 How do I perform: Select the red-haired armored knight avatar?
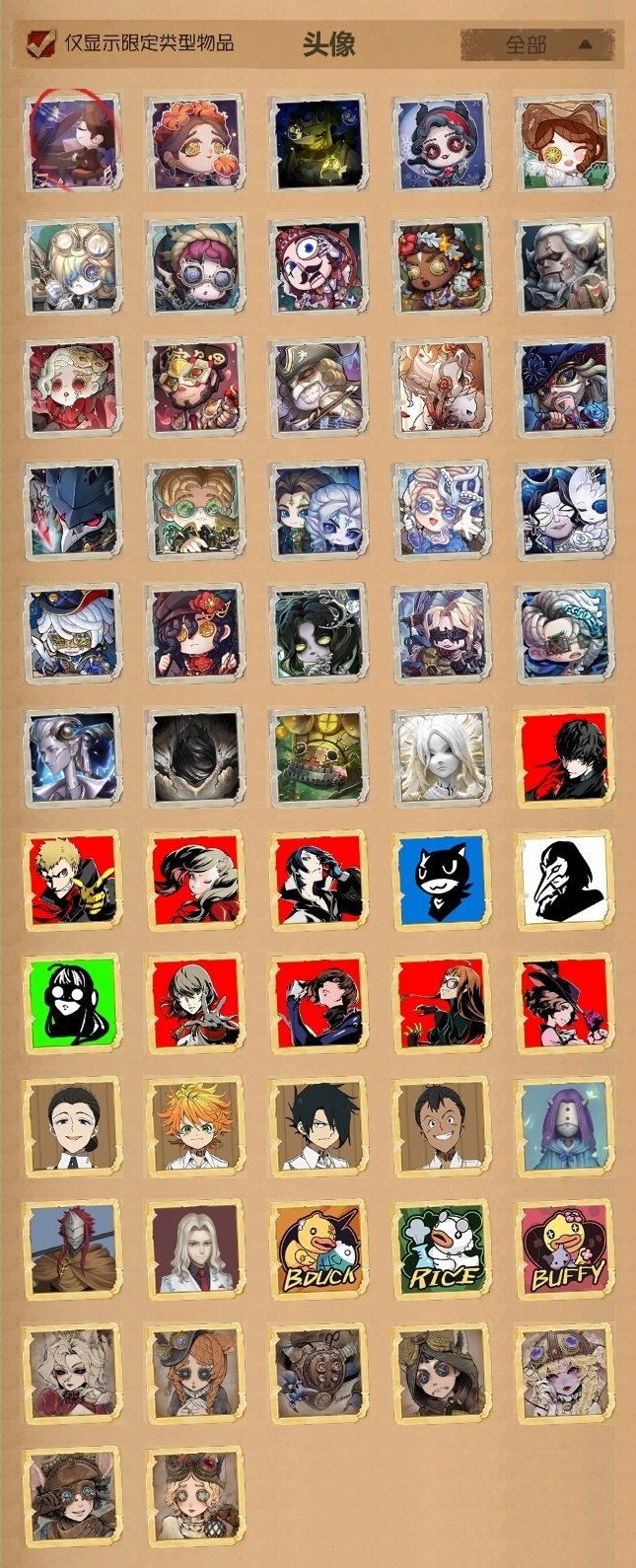[72, 1250]
